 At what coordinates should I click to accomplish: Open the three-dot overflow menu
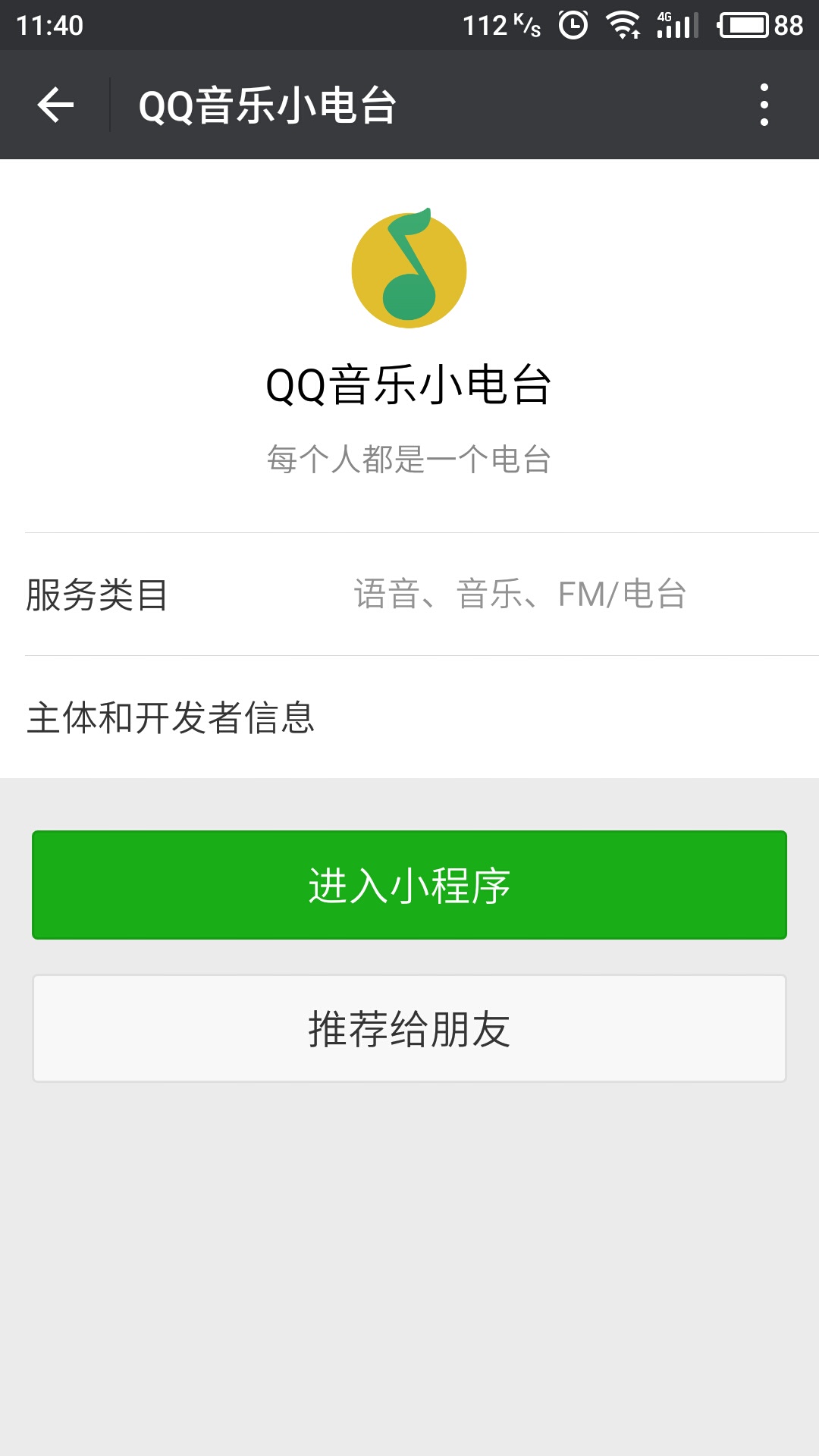click(x=764, y=105)
